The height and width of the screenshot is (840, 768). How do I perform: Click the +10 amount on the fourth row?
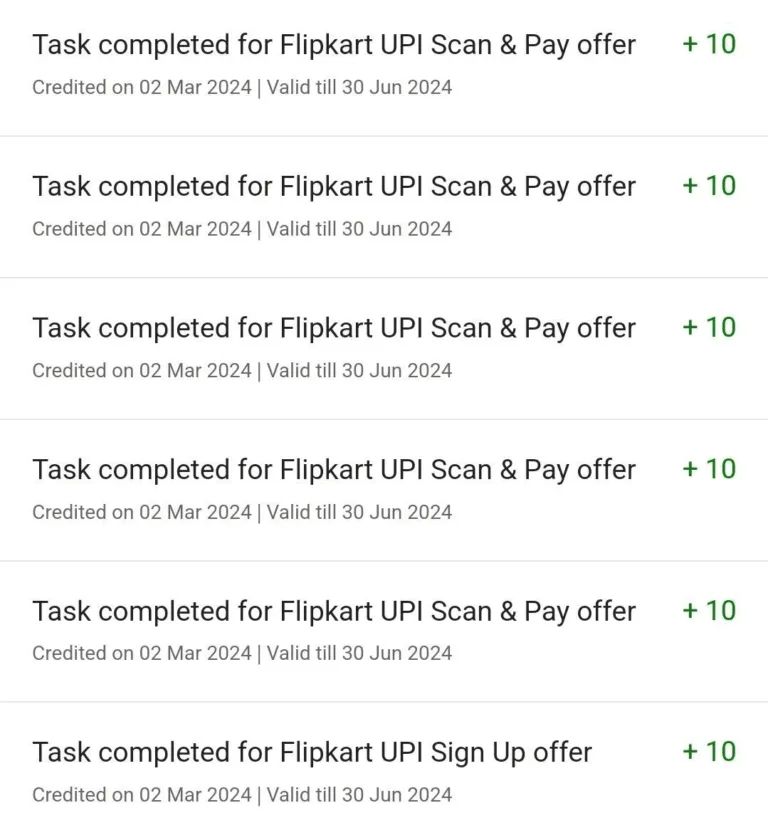[x=708, y=469]
